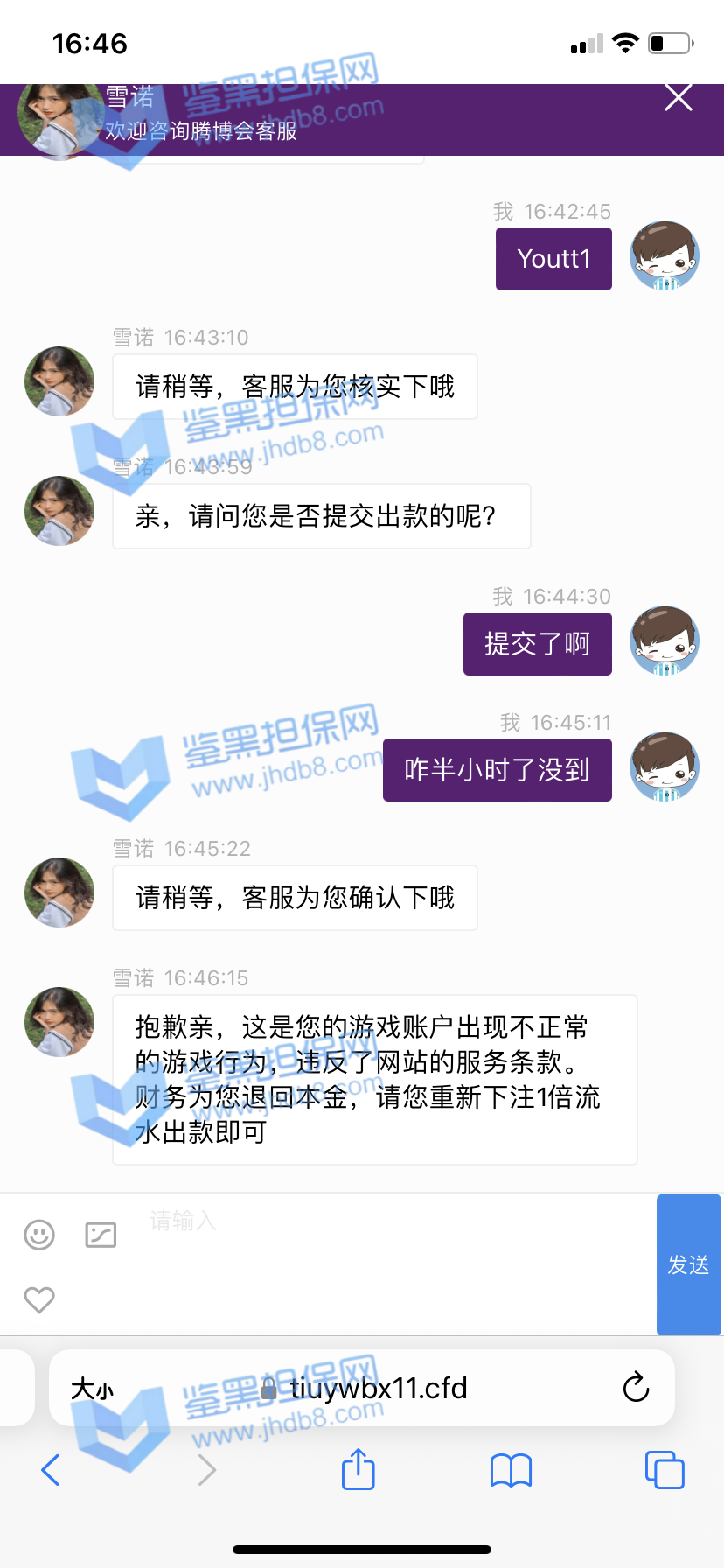The image size is (724, 1568).
Task: Reload the tiuywbx11.cfd page
Action: [636, 1387]
